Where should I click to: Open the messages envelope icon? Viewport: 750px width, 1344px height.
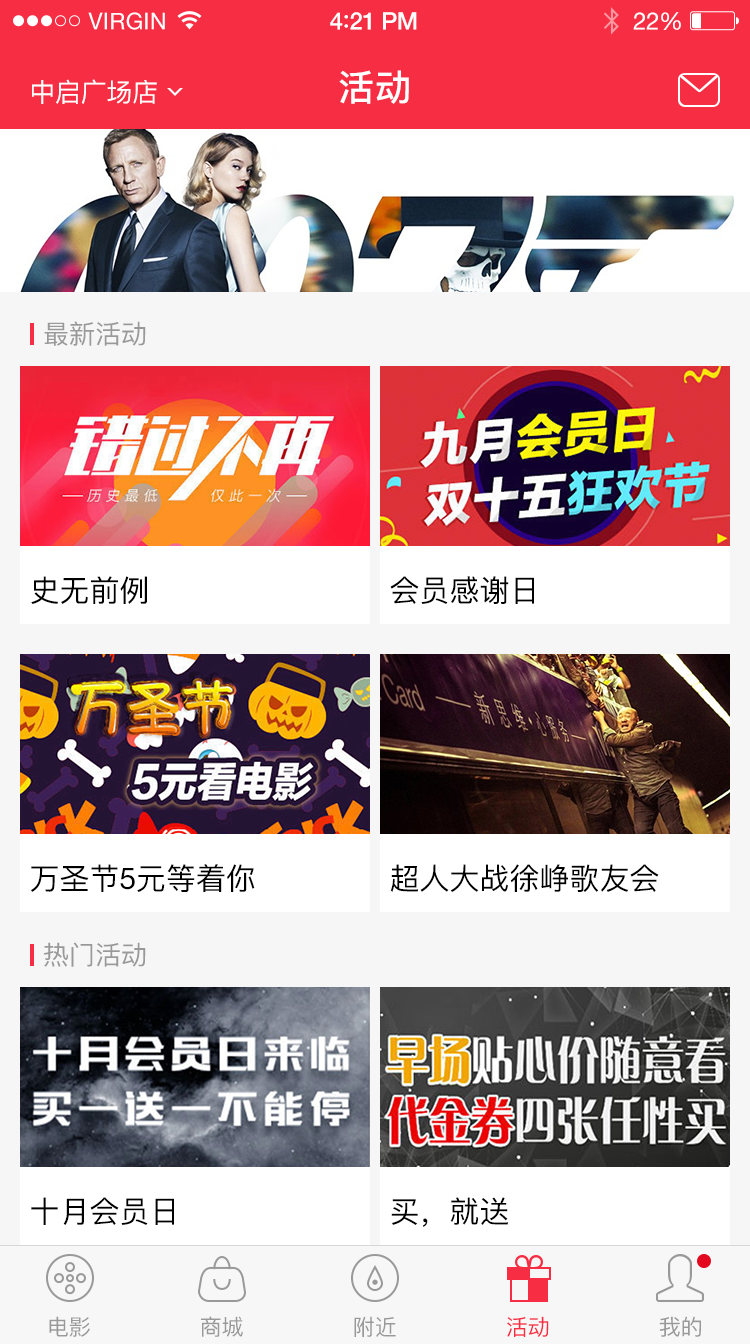click(698, 90)
